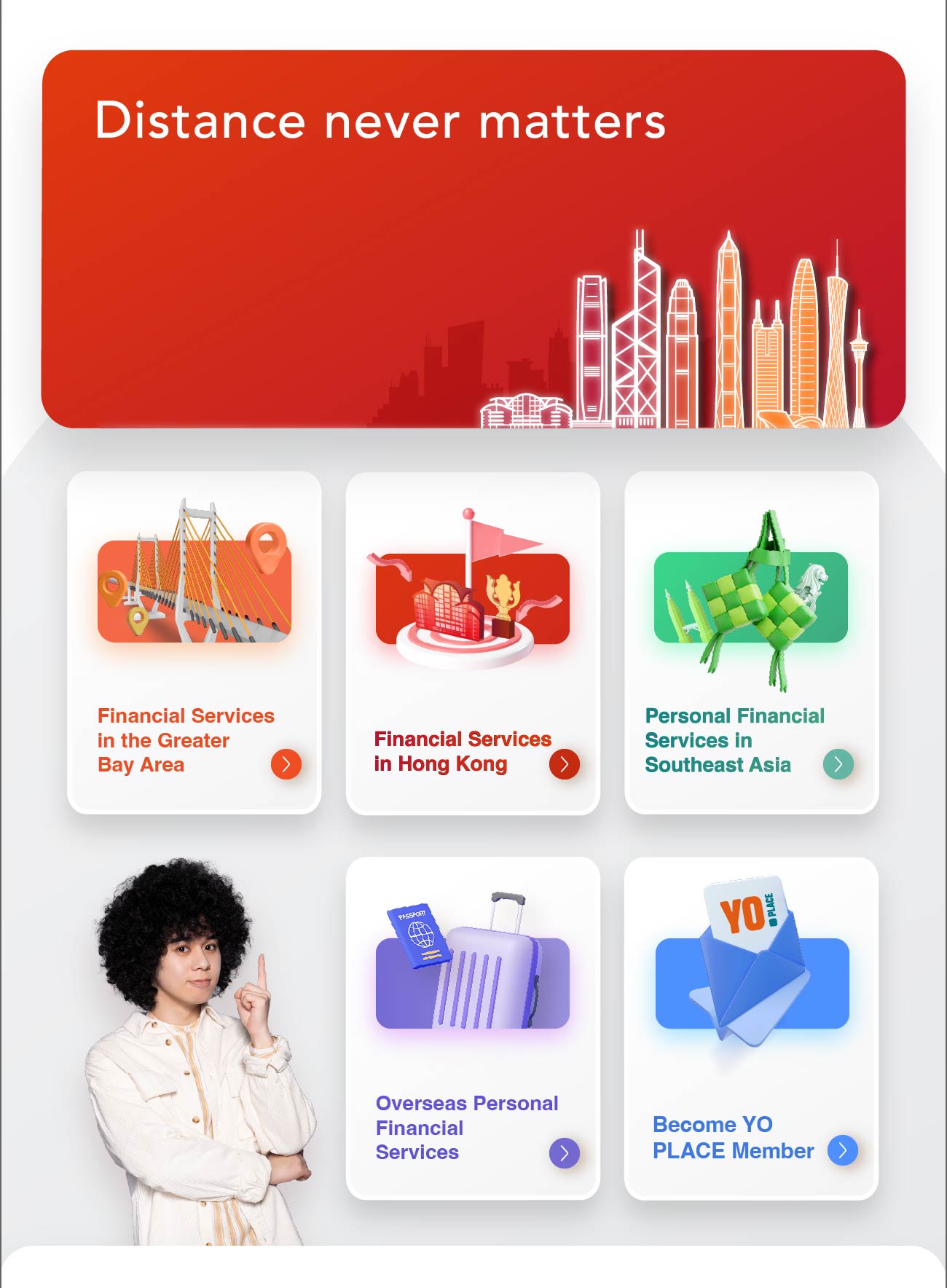Select the Become YO PLACE Member card
Viewport: 947px width, 1288px height.
(751, 1028)
